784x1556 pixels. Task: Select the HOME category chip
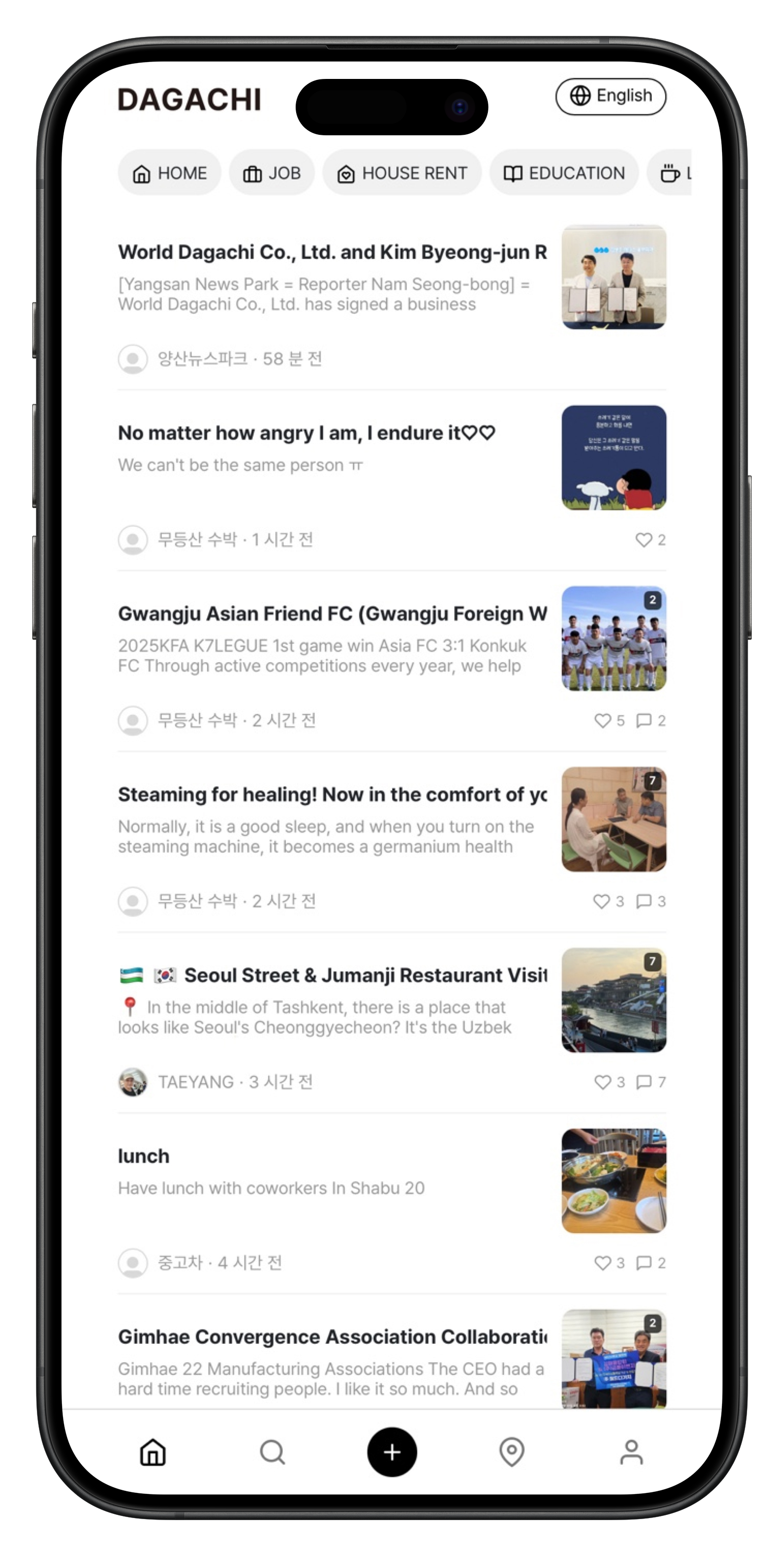(x=170, y=173)
